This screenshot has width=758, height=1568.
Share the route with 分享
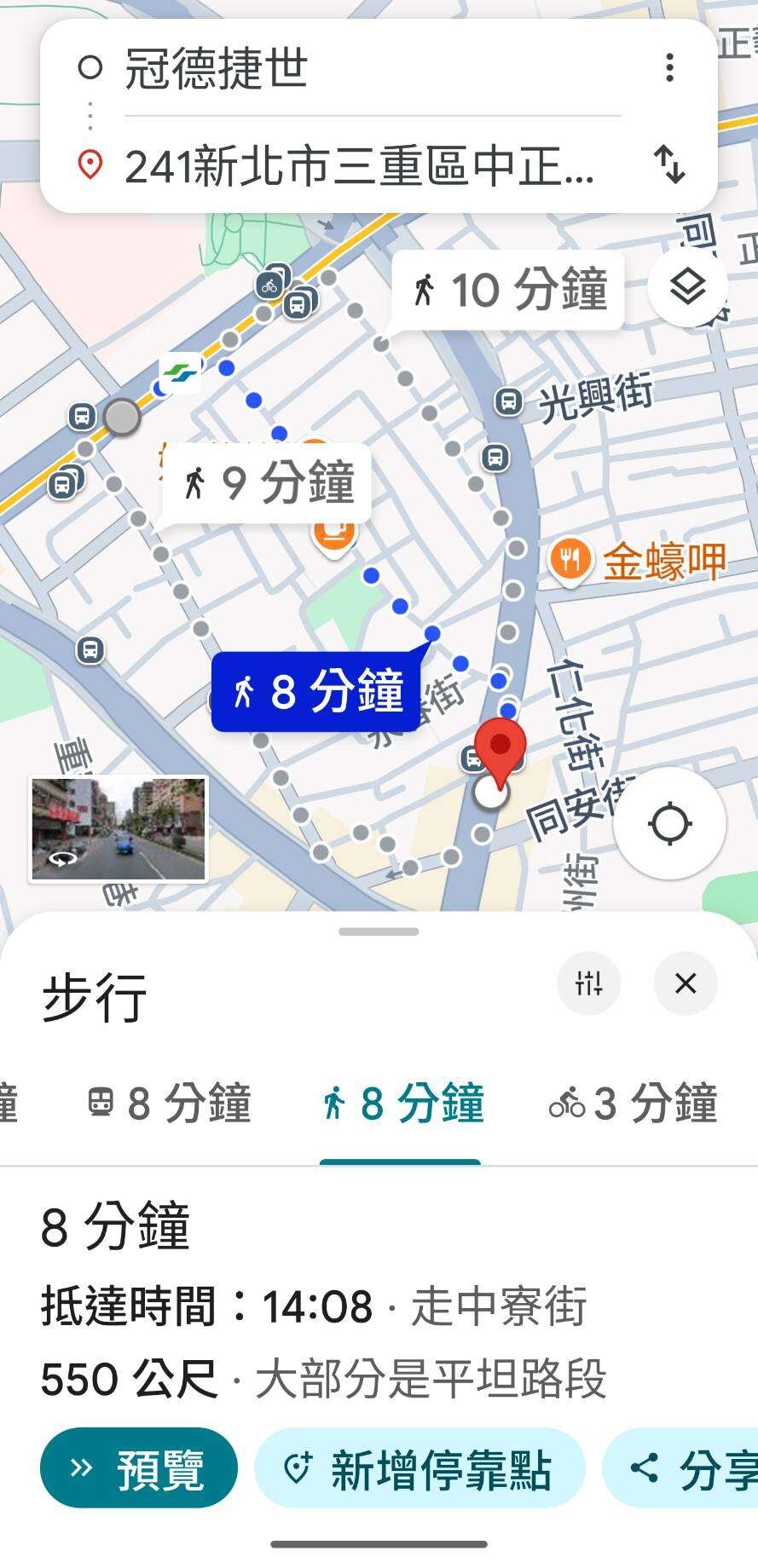click(691, 1467)
